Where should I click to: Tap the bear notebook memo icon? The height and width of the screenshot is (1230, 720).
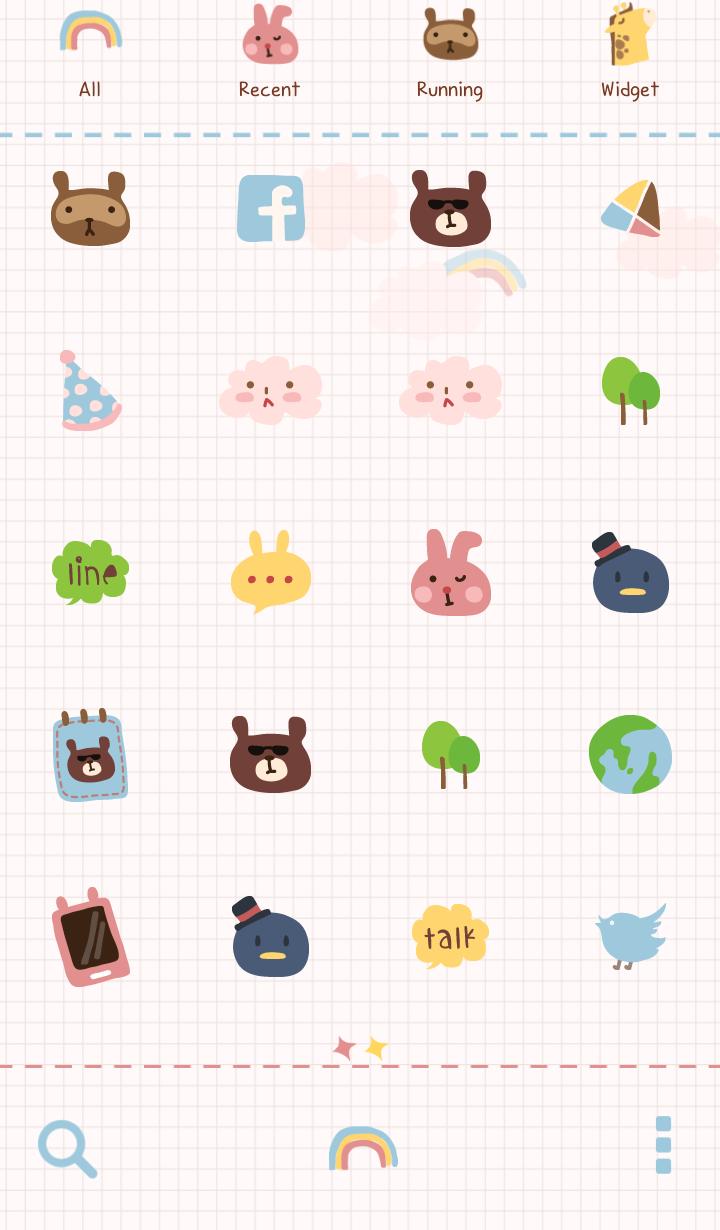coord(90,755)
